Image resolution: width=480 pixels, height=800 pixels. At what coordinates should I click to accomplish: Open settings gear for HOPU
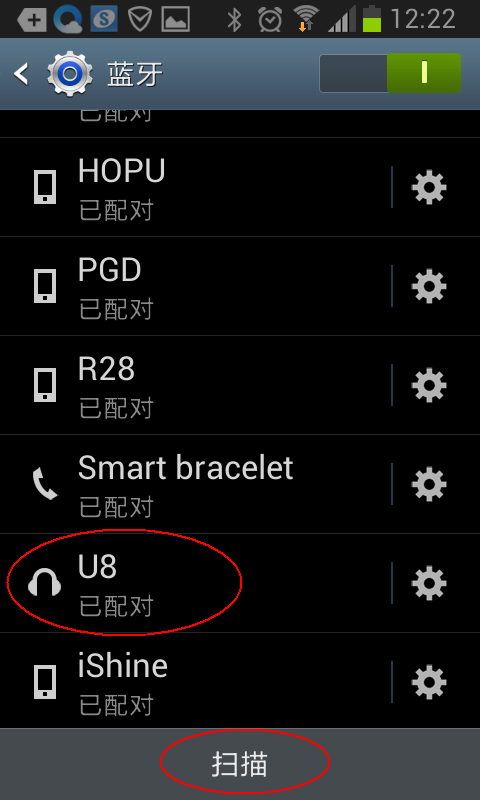tap(429, 187)
